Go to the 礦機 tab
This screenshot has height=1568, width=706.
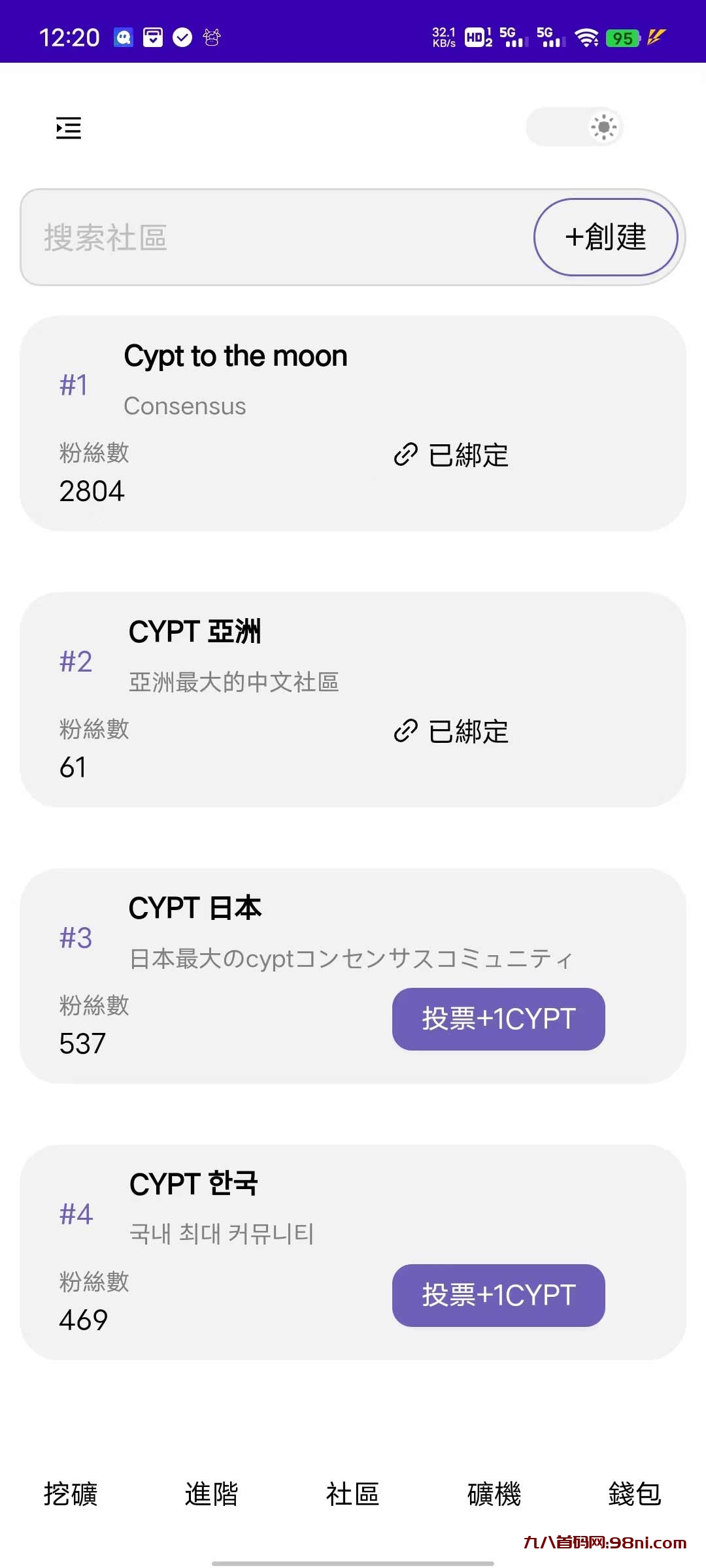pos(494,1494)
